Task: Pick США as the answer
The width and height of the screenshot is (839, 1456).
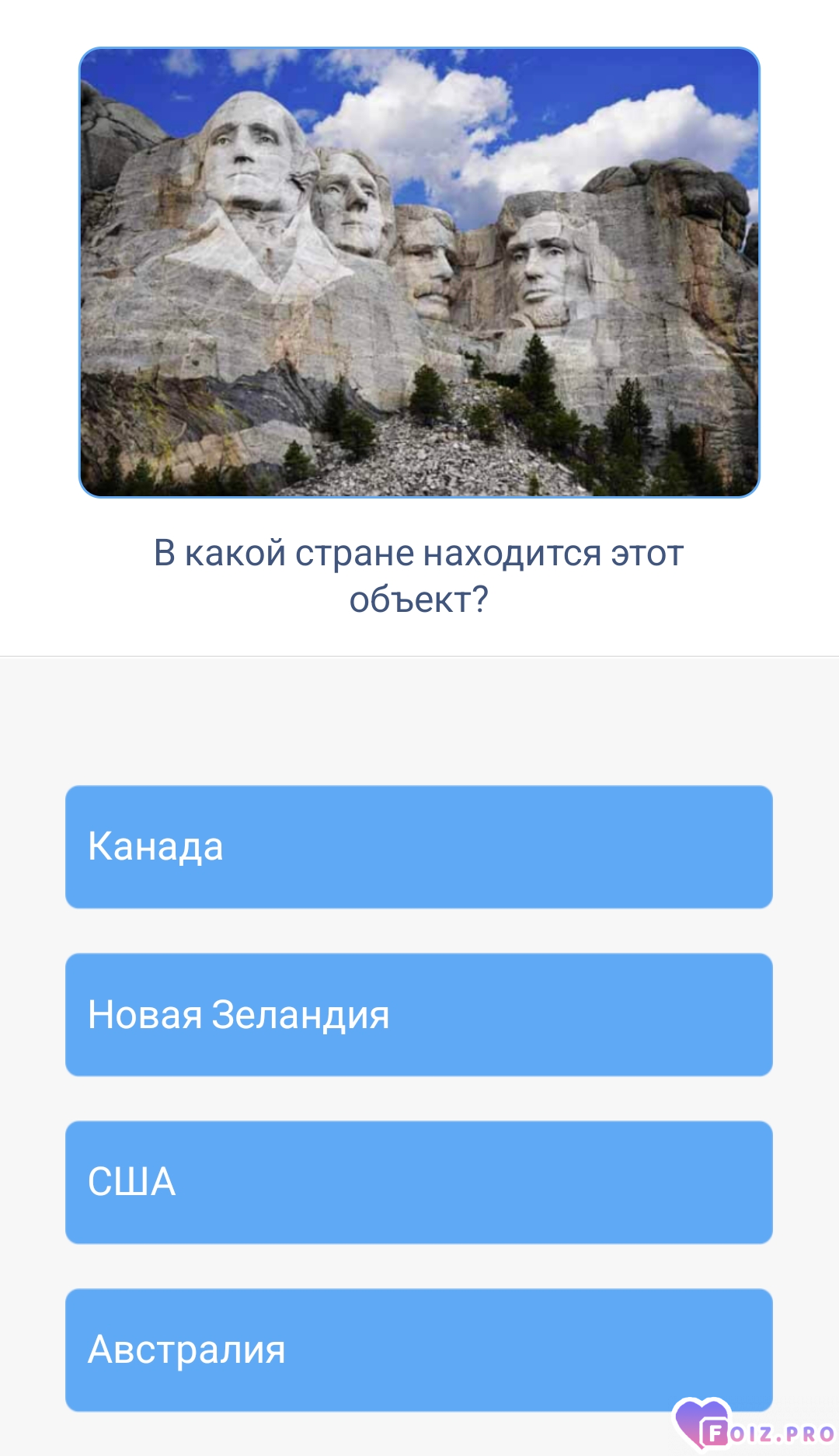Action: [x=419, y=1183]
